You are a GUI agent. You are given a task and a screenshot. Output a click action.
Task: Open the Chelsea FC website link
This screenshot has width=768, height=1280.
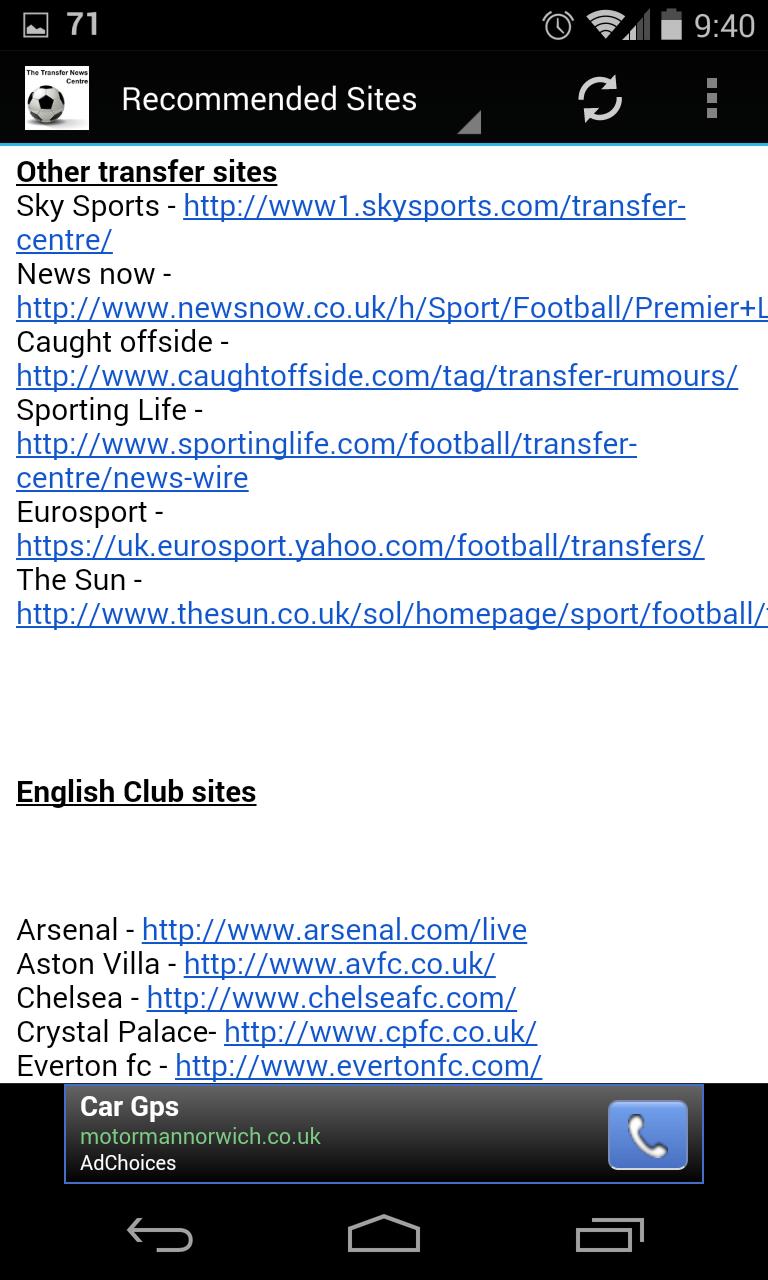point(332,997)
